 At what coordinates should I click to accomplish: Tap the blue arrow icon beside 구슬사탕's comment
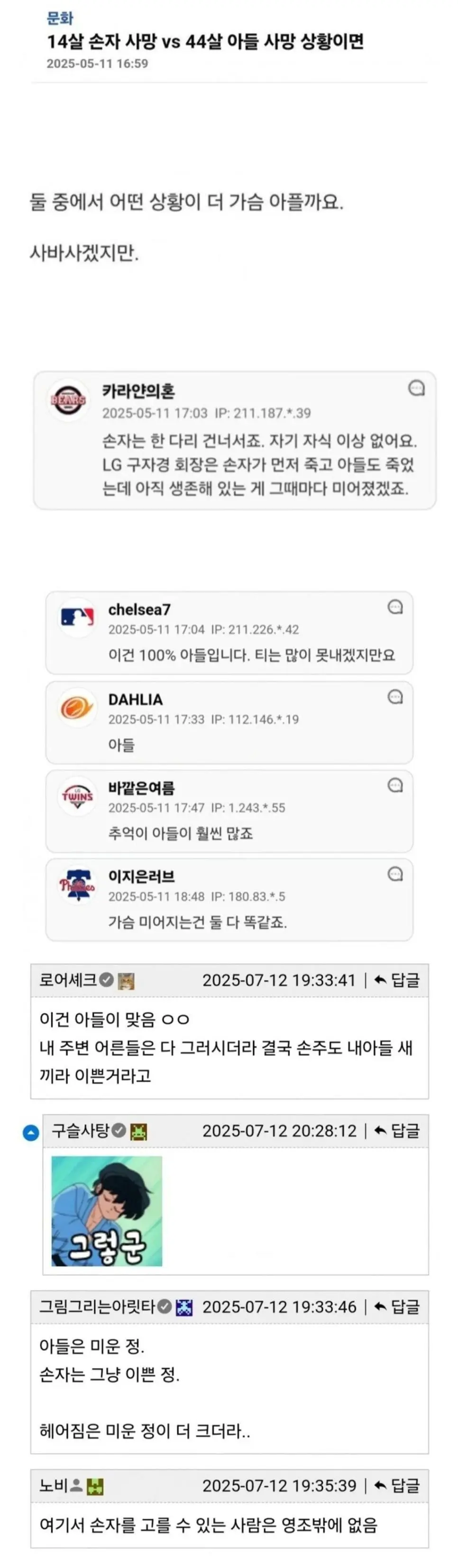tap(31, 1133)
